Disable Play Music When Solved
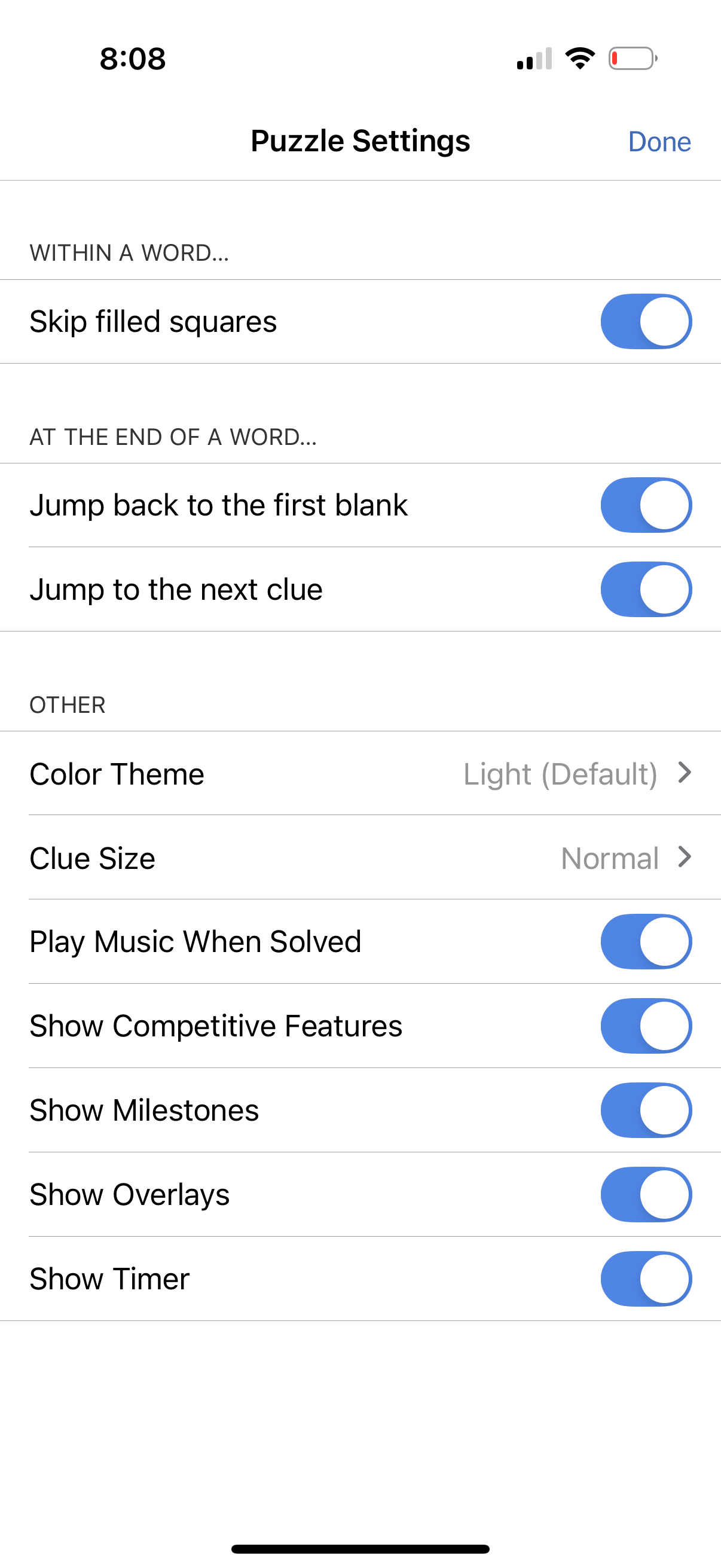721x1568 pixels. click(x=646, y=941)
